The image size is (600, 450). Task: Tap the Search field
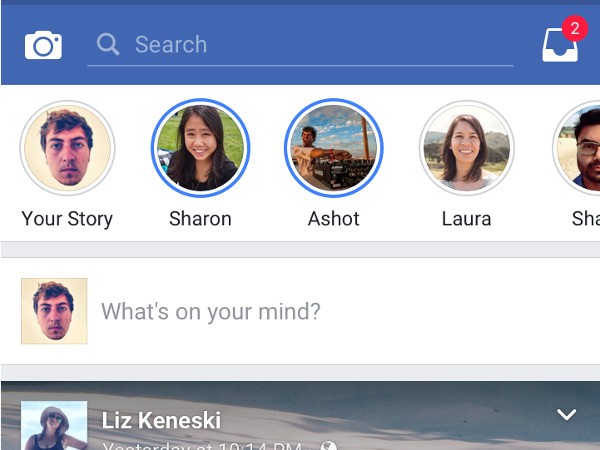pyautogui.click(x=300, y=45)
